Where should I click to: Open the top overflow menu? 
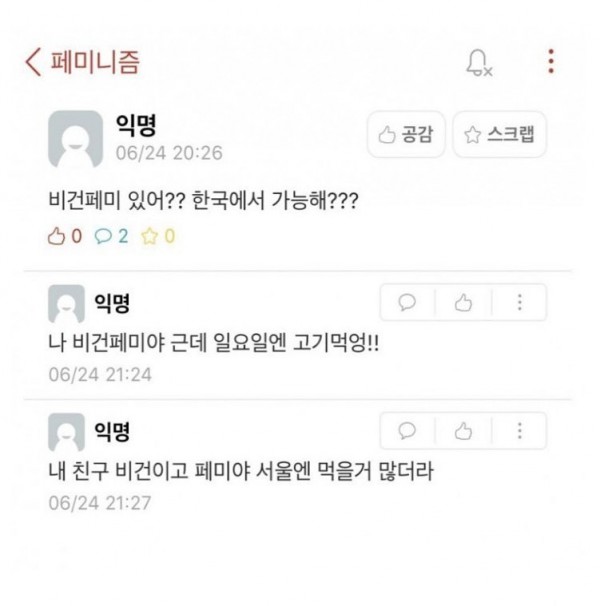(x=551, y=61)
